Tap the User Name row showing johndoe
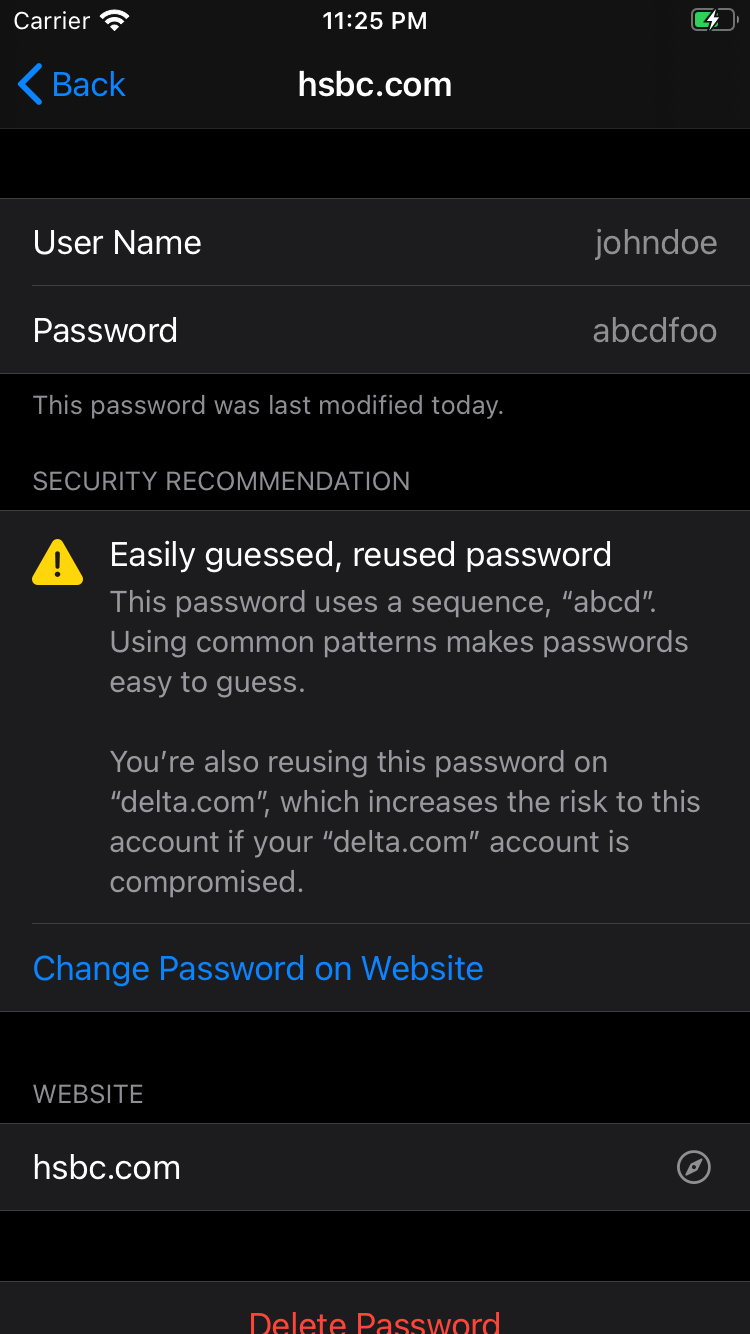The width and height of the screenshot is (750, 1334). pyautogui.click(x=375, y=243)
